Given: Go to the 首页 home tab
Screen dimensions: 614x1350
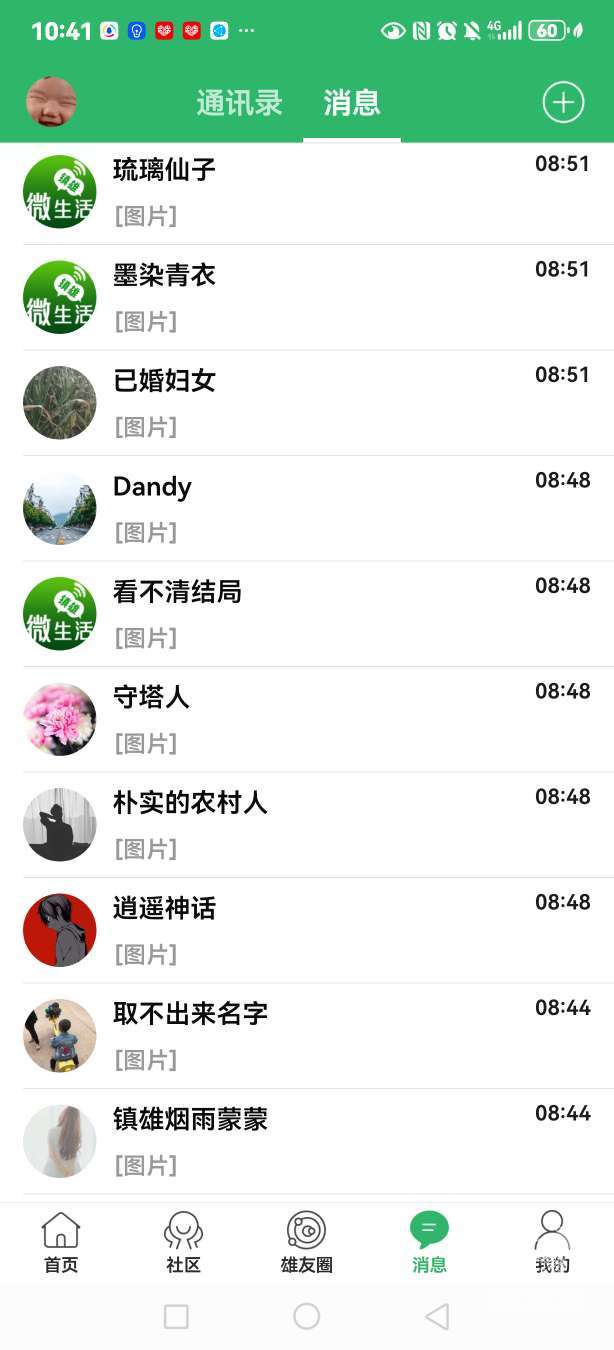Looking at the screenshot, I should [61, 1243].
